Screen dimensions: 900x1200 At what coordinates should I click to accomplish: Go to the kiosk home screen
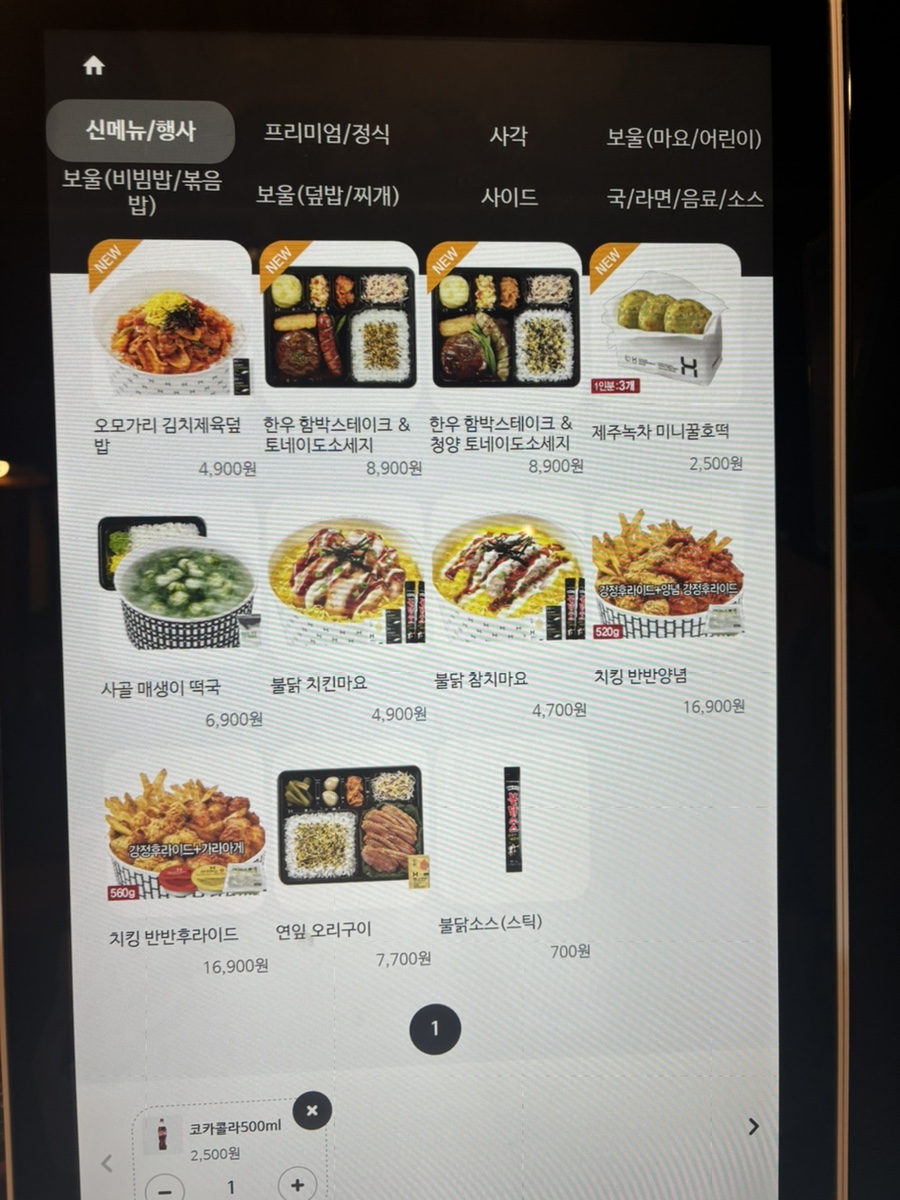tap(93, 66)
